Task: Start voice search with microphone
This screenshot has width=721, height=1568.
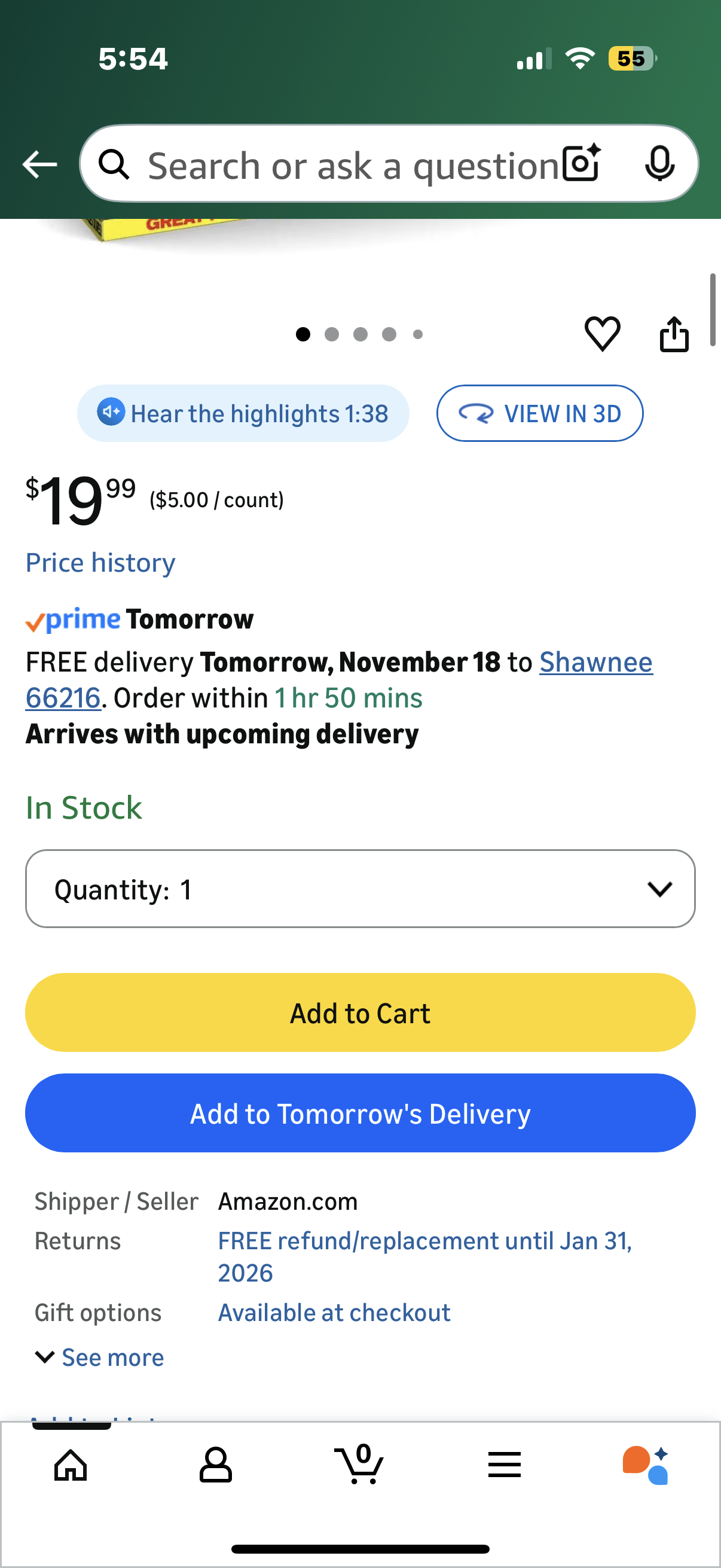Action: click(x=659, y=164)
